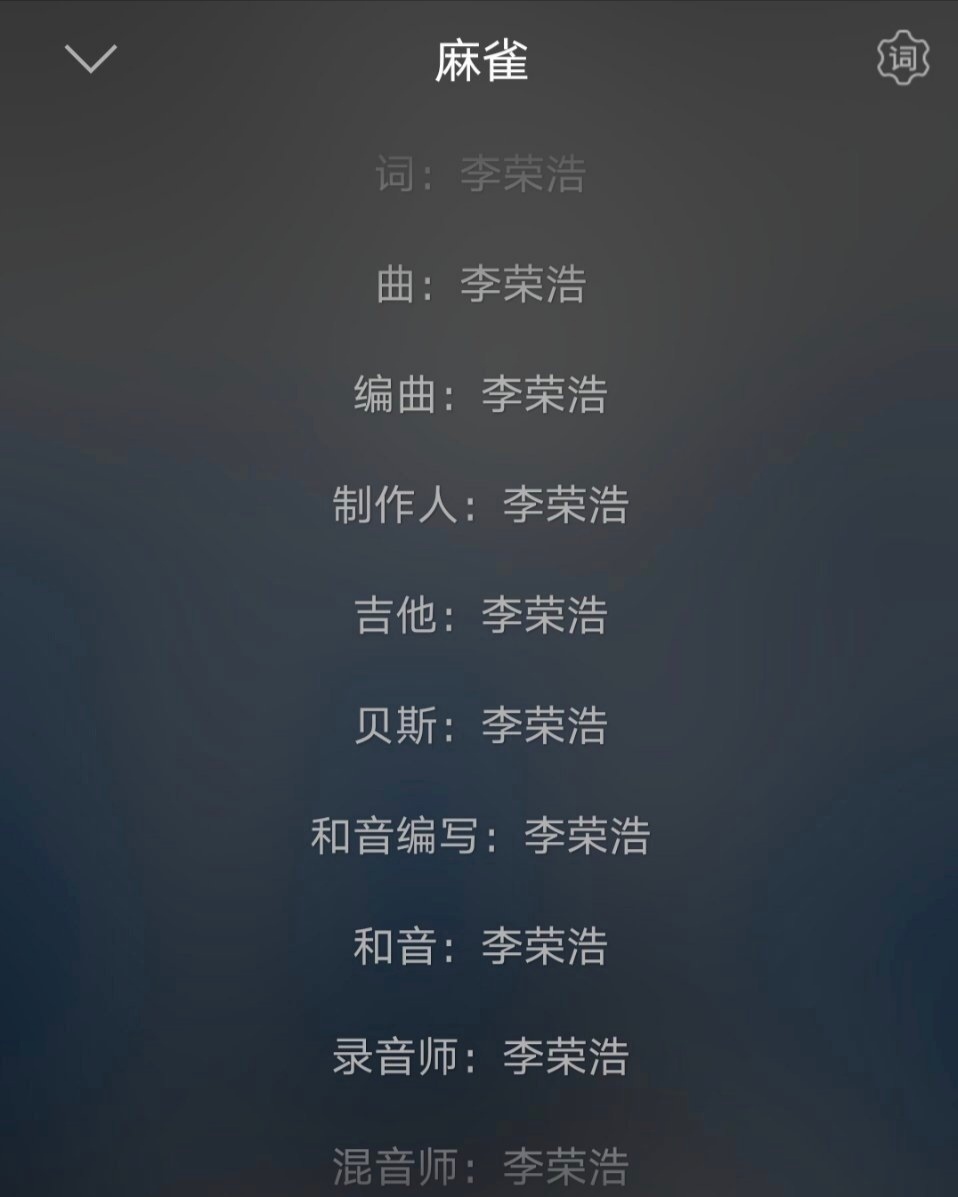Select 李荣浩 in the 吉他 credit
The height and width of the screenshot is (1197, 958).
[x=545, y=618]
